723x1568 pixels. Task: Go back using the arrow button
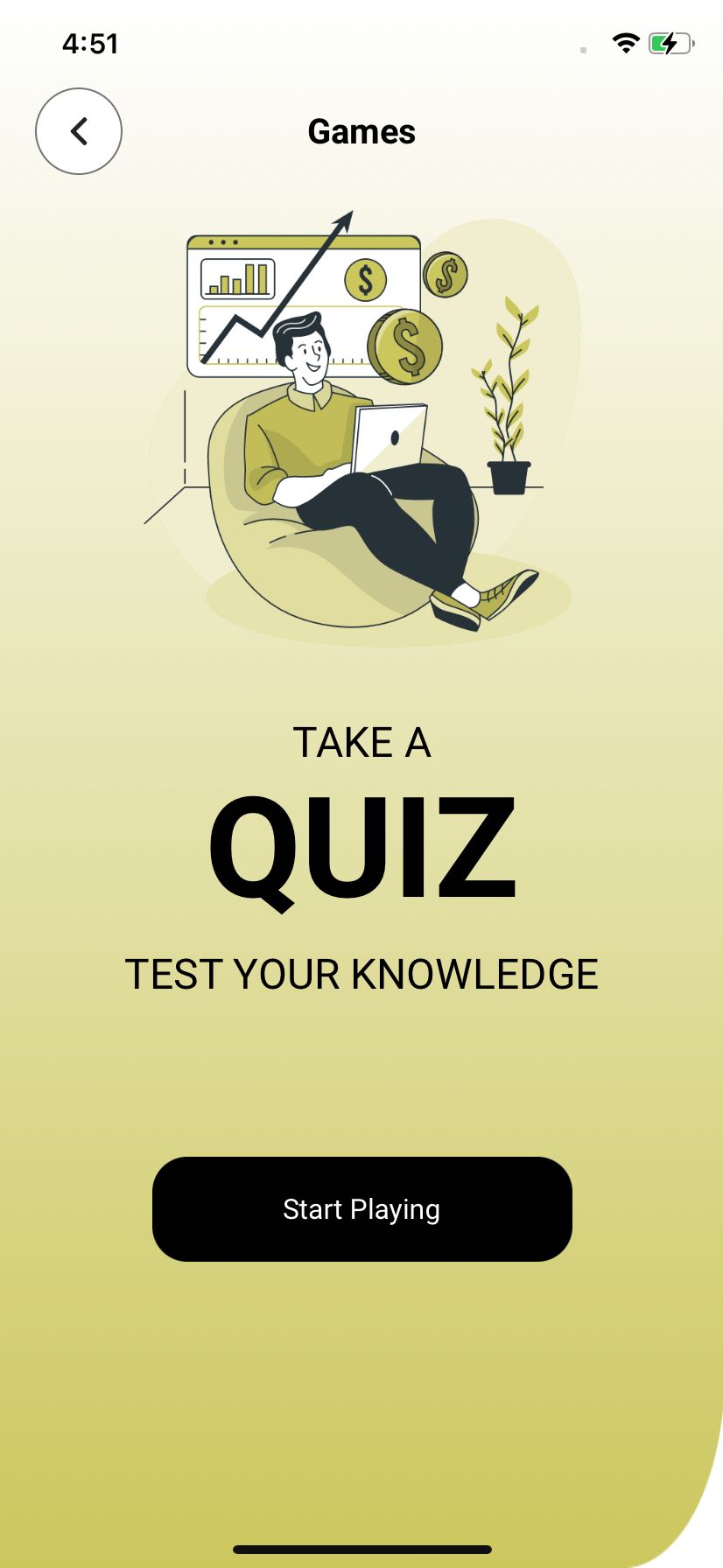79,131
